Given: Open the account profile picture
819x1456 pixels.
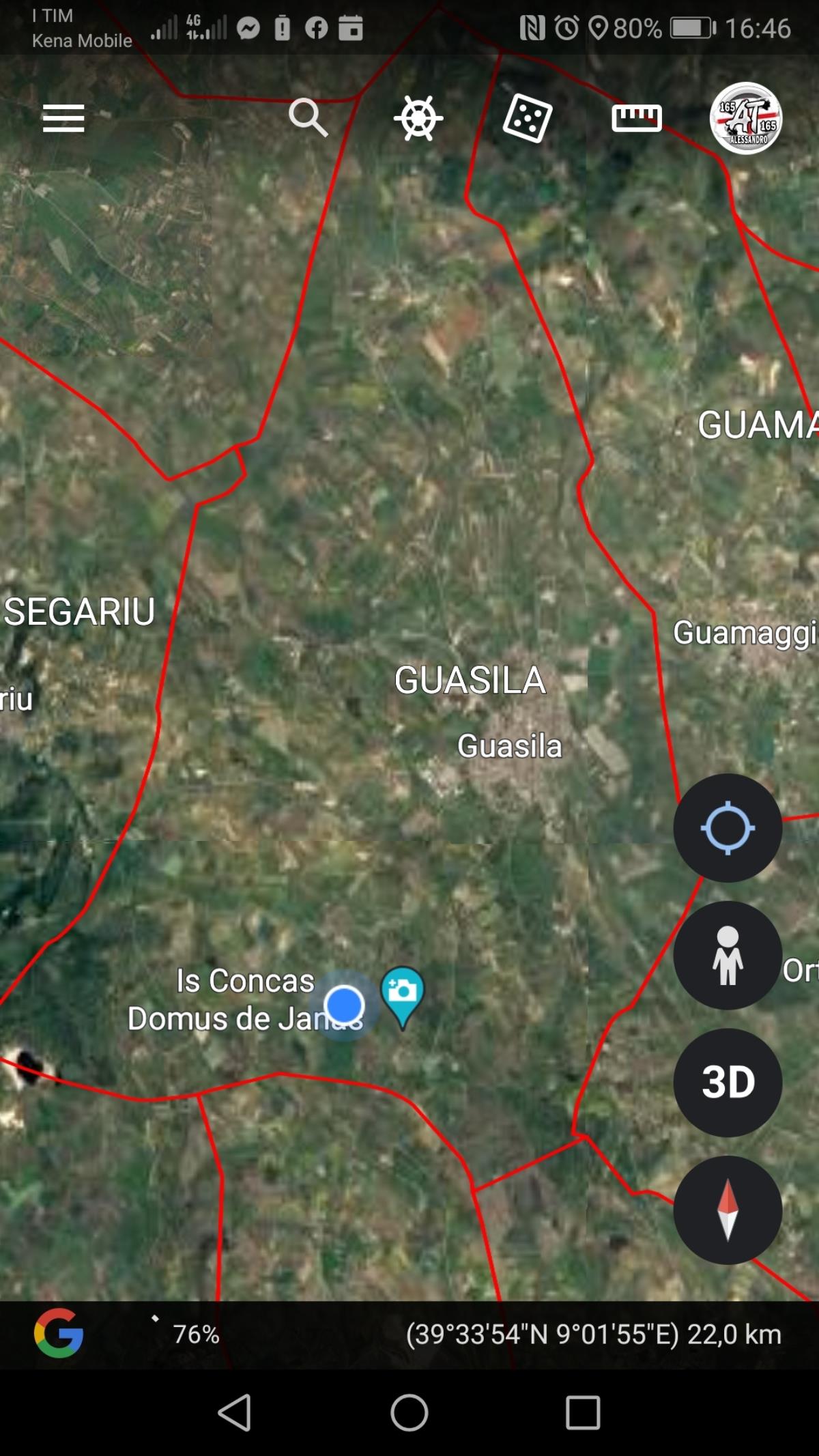Looking at the screenshot, I should coord(745,118).
